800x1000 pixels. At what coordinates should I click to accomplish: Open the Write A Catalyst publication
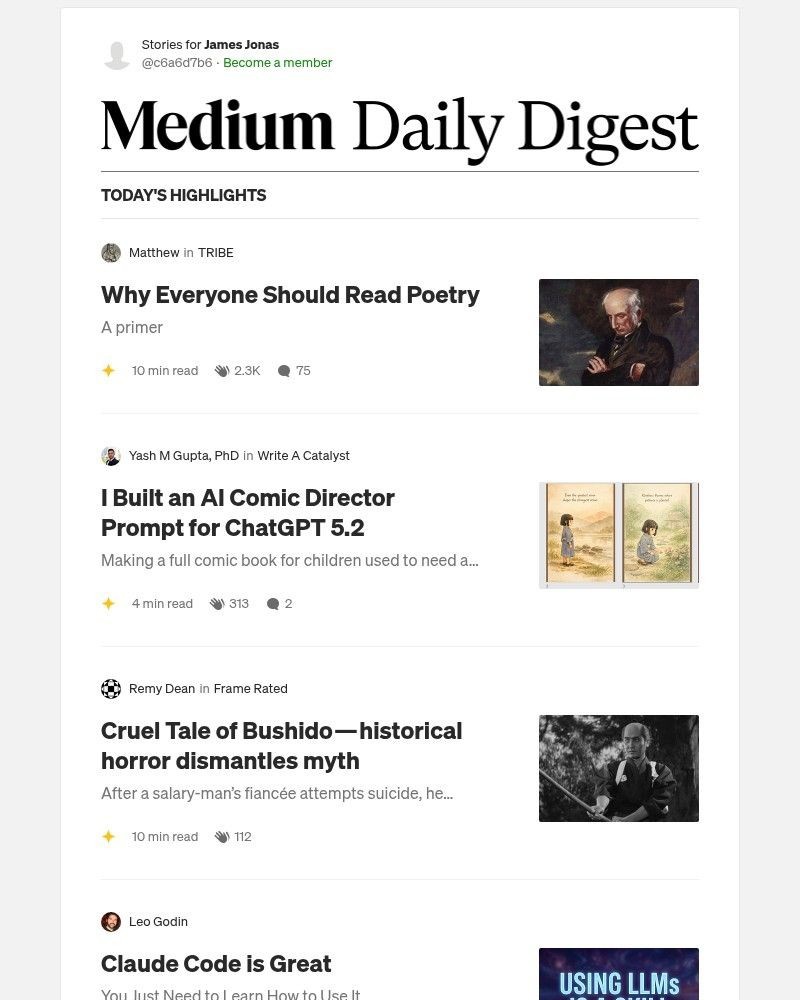(303, 455)
